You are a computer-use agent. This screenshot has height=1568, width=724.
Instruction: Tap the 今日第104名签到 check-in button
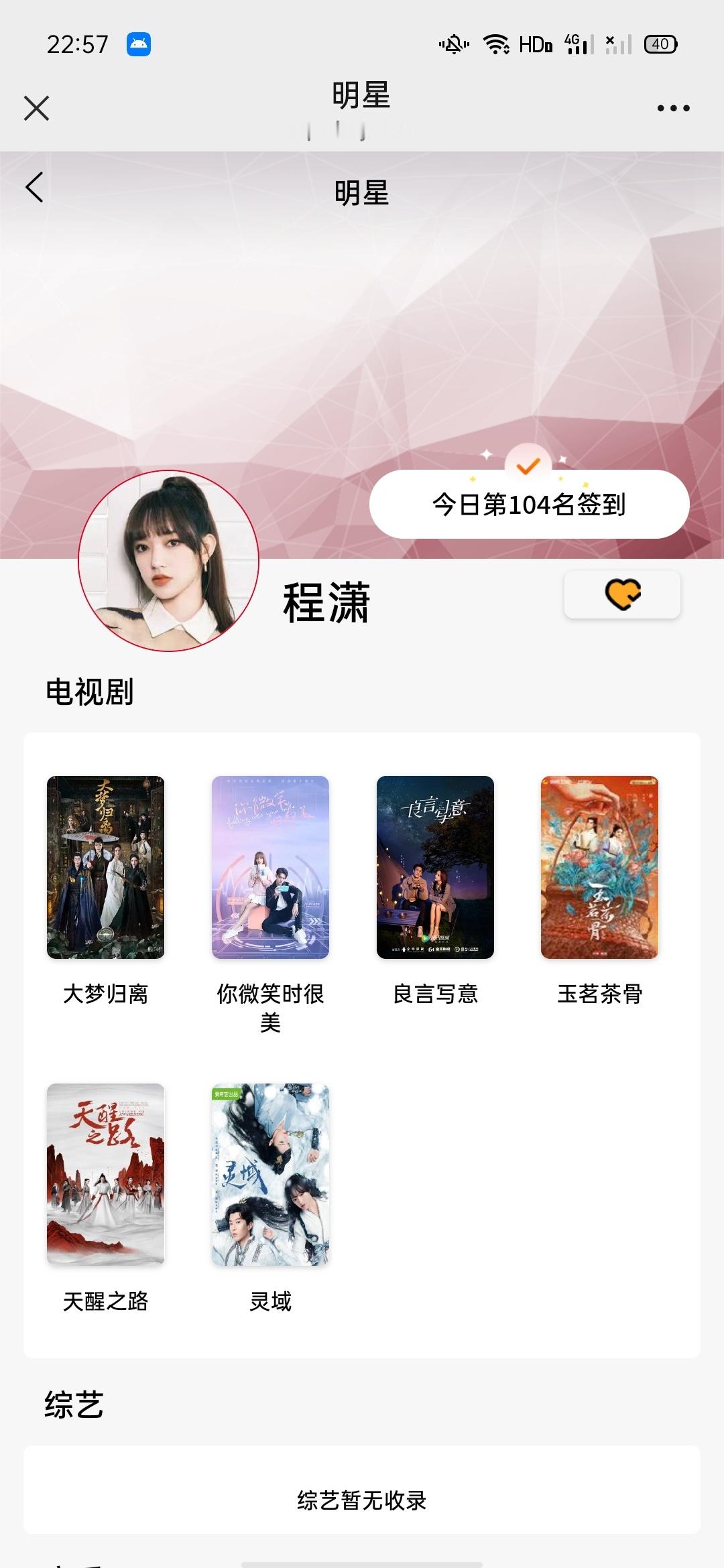pyautogui.click(x=529, y=504)
